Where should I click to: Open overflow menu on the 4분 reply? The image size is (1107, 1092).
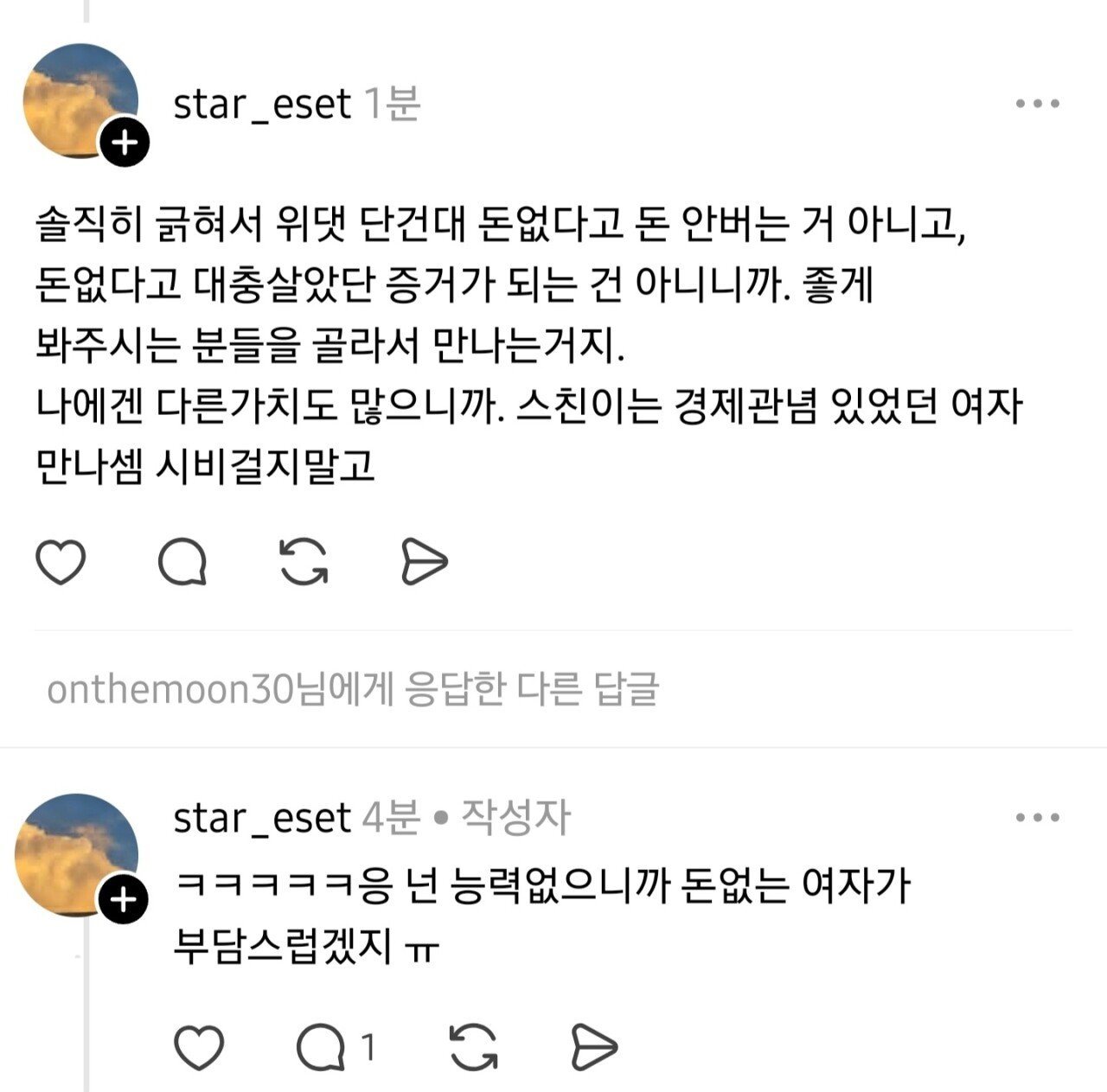tap(1037, 818)
